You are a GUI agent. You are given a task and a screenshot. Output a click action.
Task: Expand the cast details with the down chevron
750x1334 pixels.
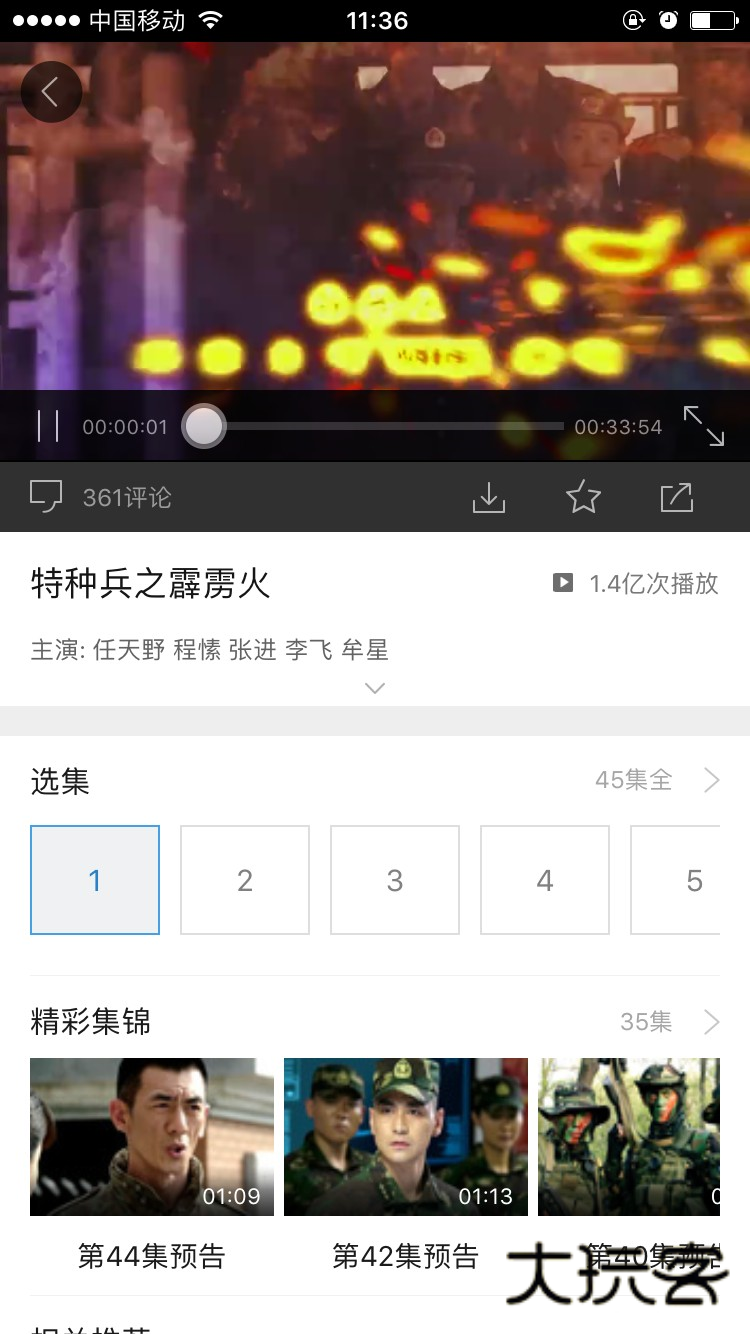[x=375, y=687]
